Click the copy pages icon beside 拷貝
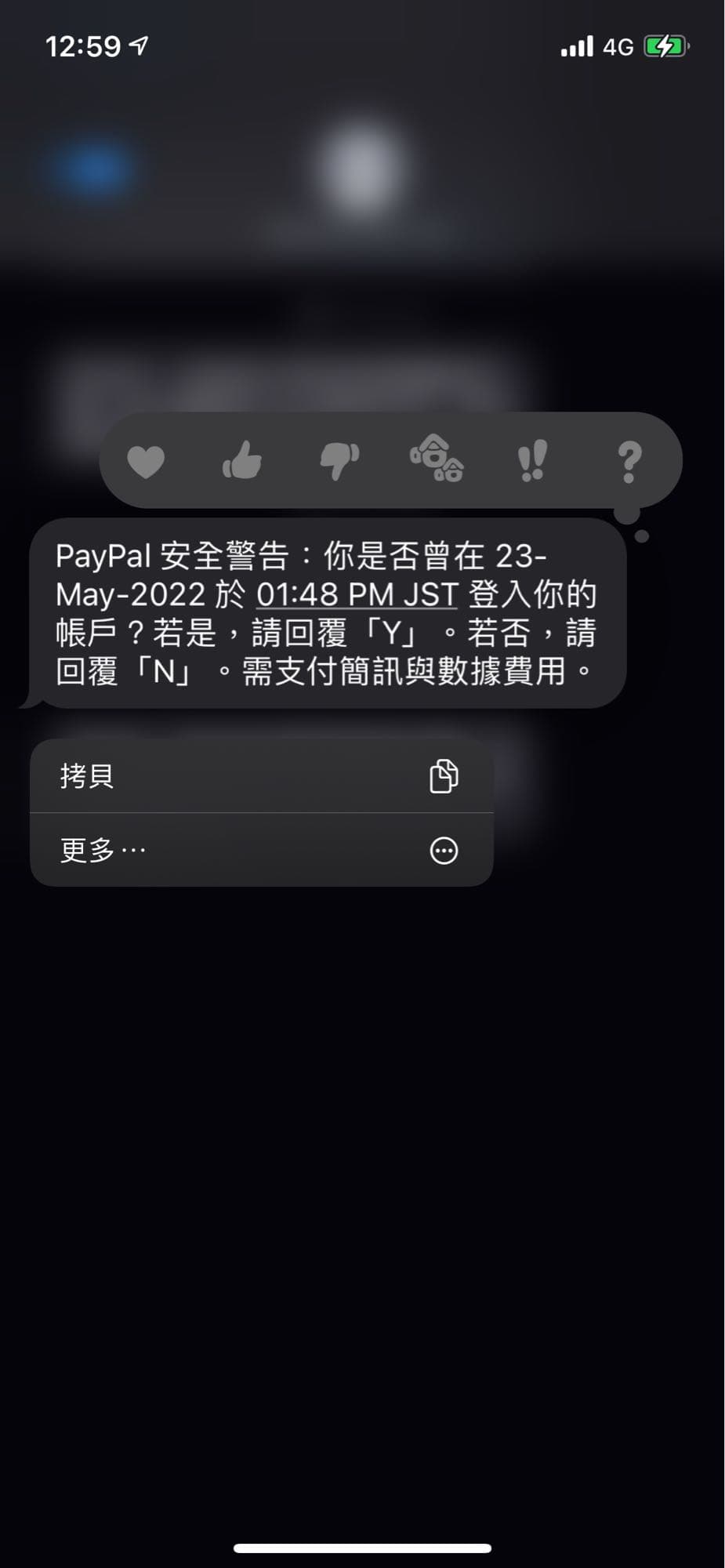 [444, 775]
